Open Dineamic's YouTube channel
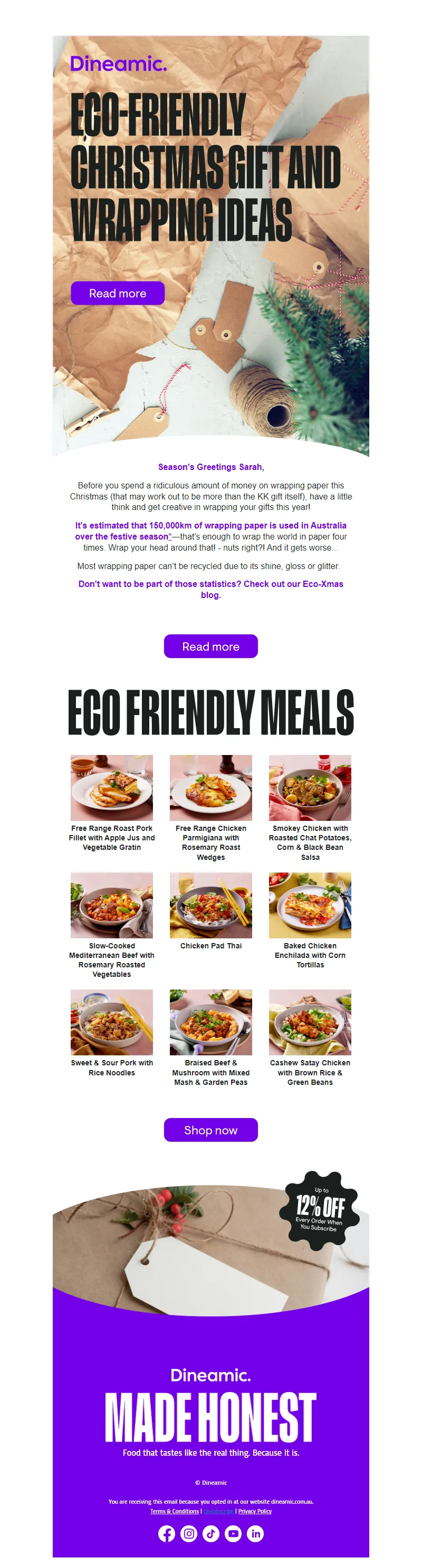422x1568 pixels. click(x=233, y=1533)
